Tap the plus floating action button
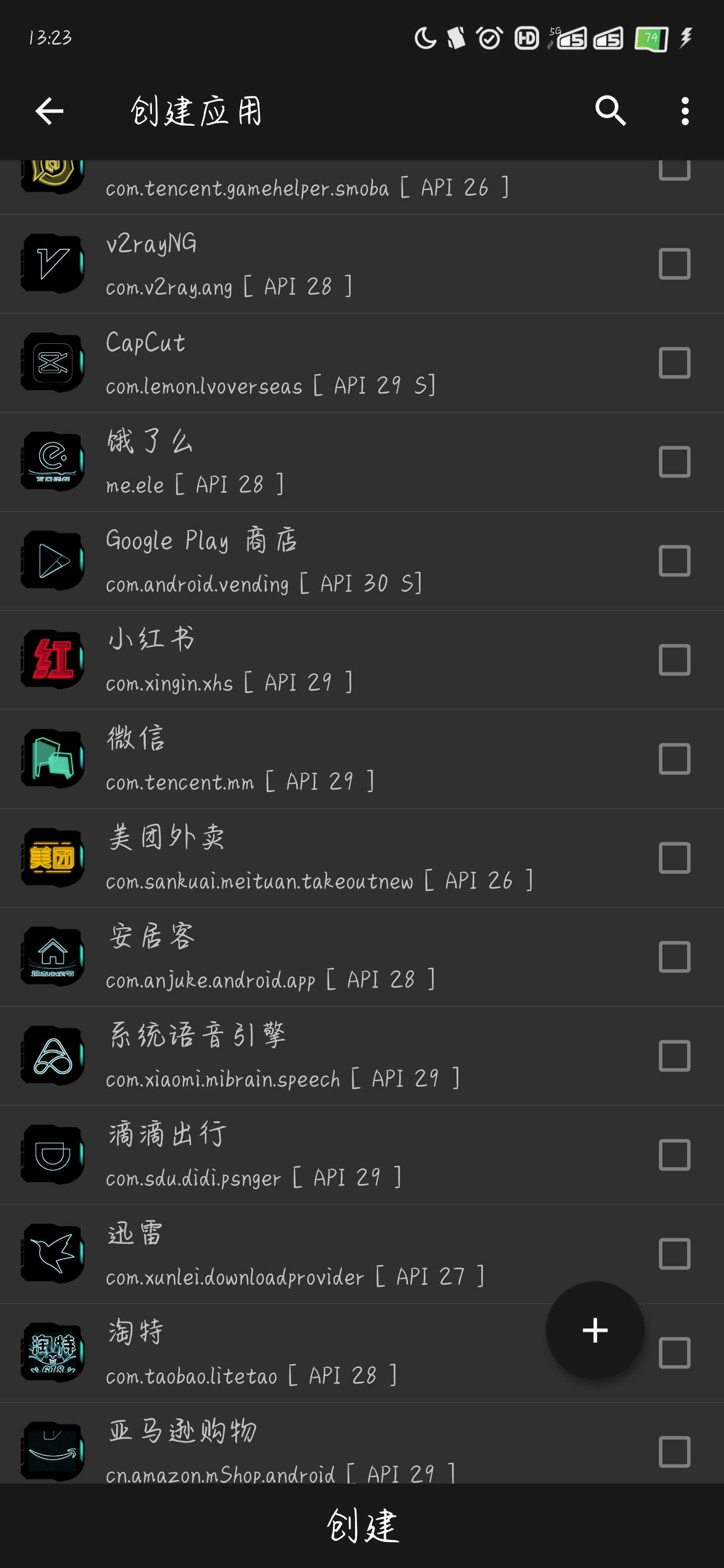Image resolution: width=724 pixels, height=1568 pixels. (x=595, y=1330)
